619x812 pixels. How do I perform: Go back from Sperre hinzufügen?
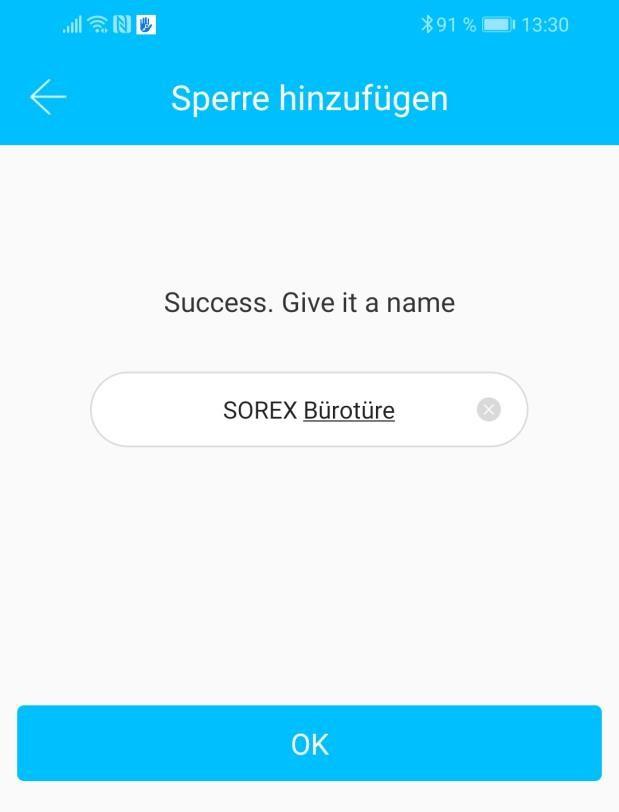click(x=48, y=97)
